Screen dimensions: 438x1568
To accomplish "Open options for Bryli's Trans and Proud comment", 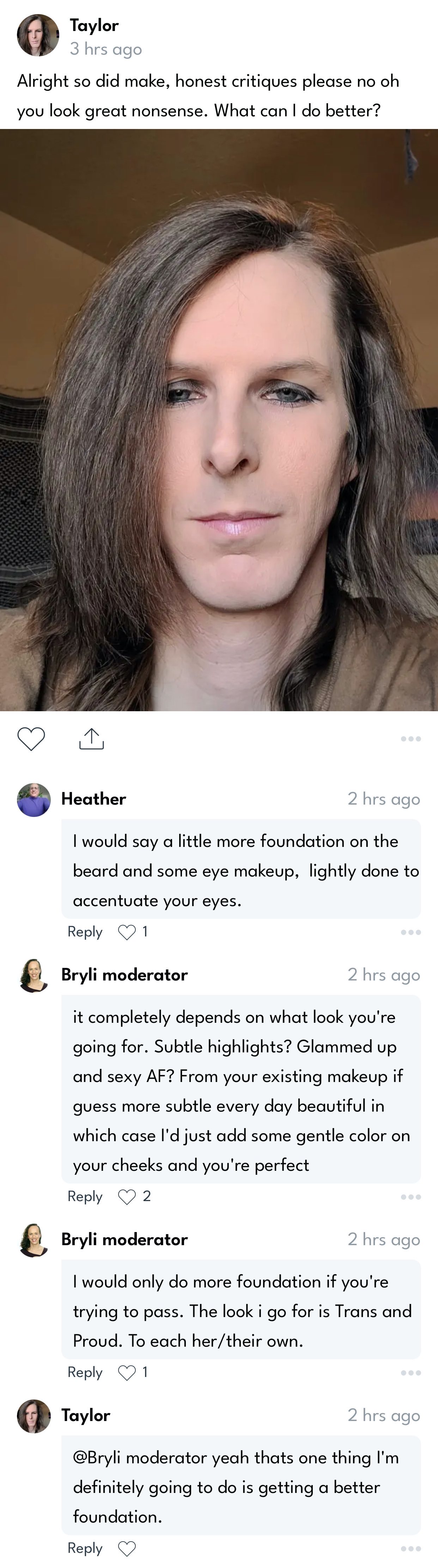I will pyautogui.click(x=411, y=1373).
